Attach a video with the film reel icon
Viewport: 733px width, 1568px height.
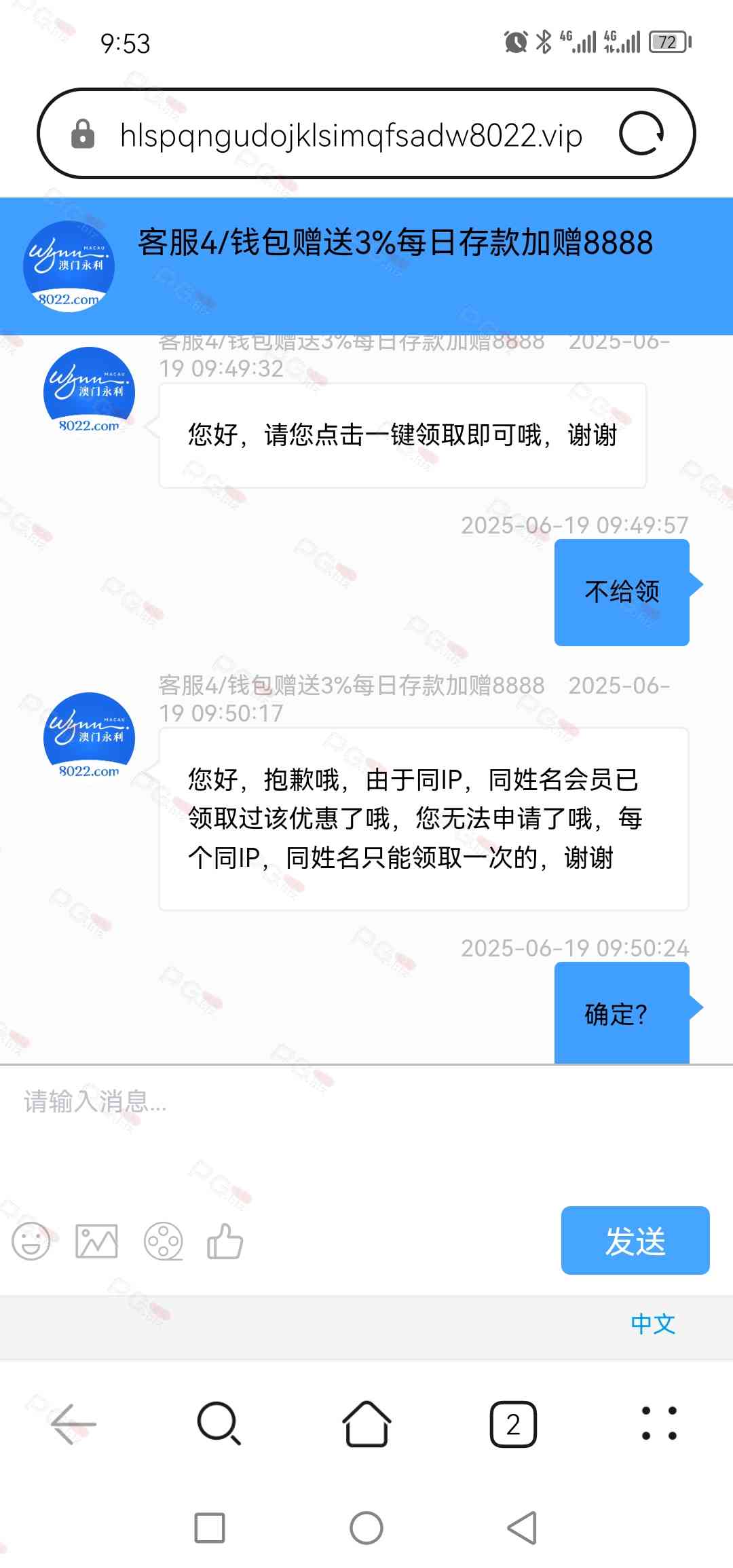163,1242
